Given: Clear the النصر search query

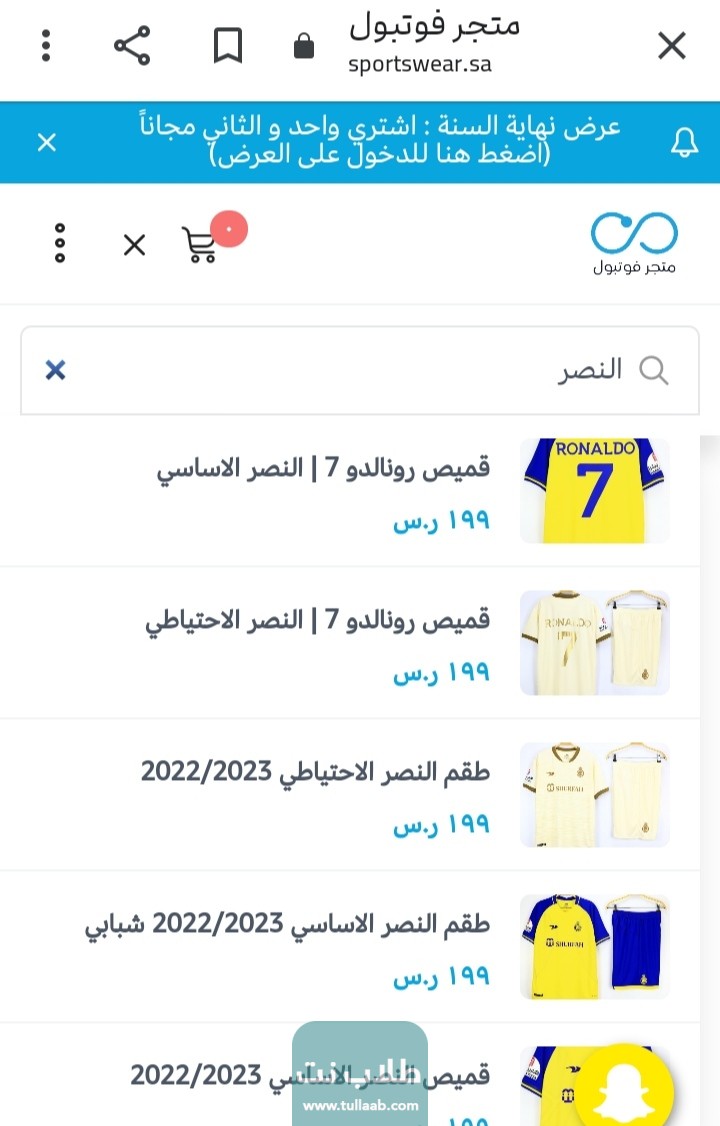Looking at the screenshot, I should 55,370.
